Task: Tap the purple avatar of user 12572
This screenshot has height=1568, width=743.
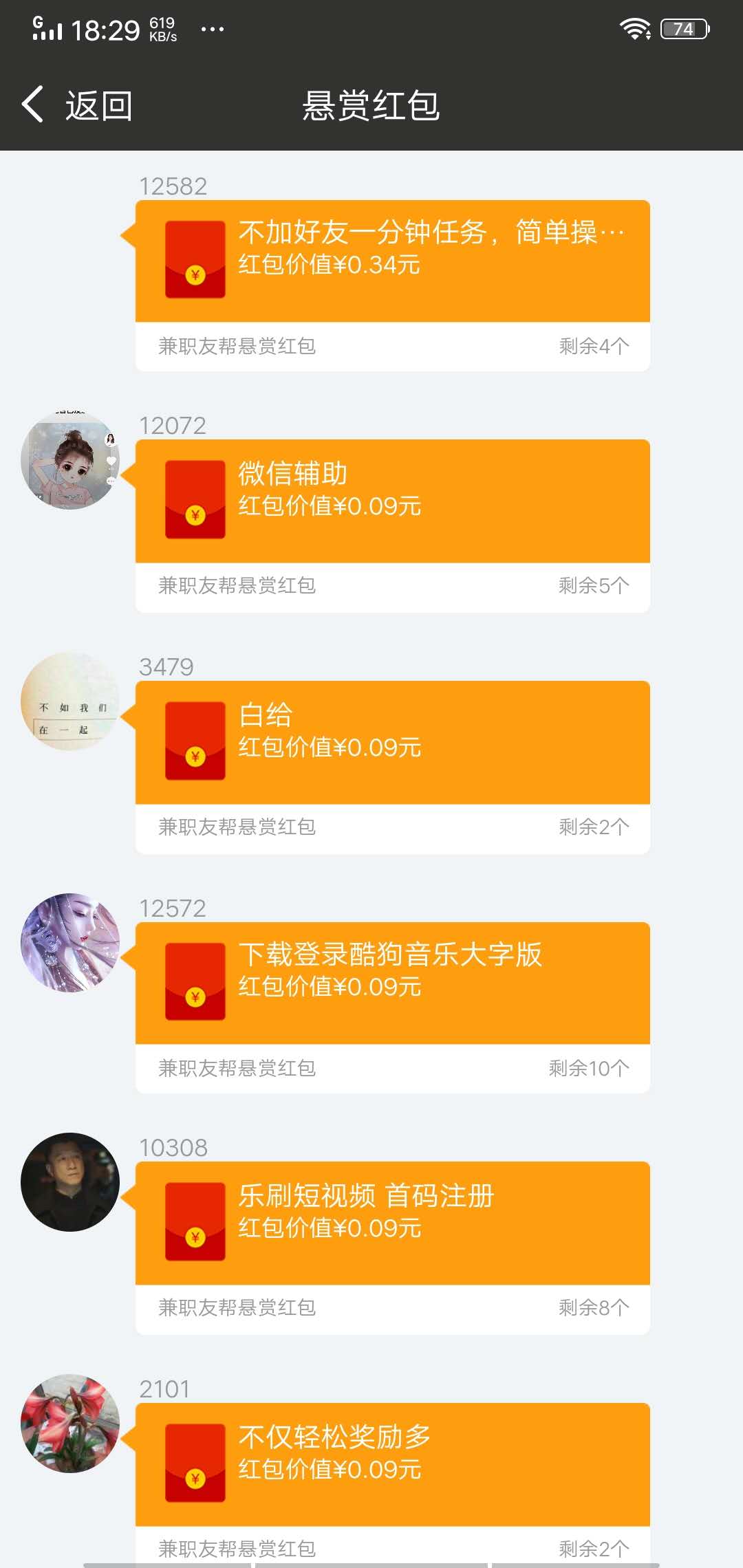Action: [71, 942]
